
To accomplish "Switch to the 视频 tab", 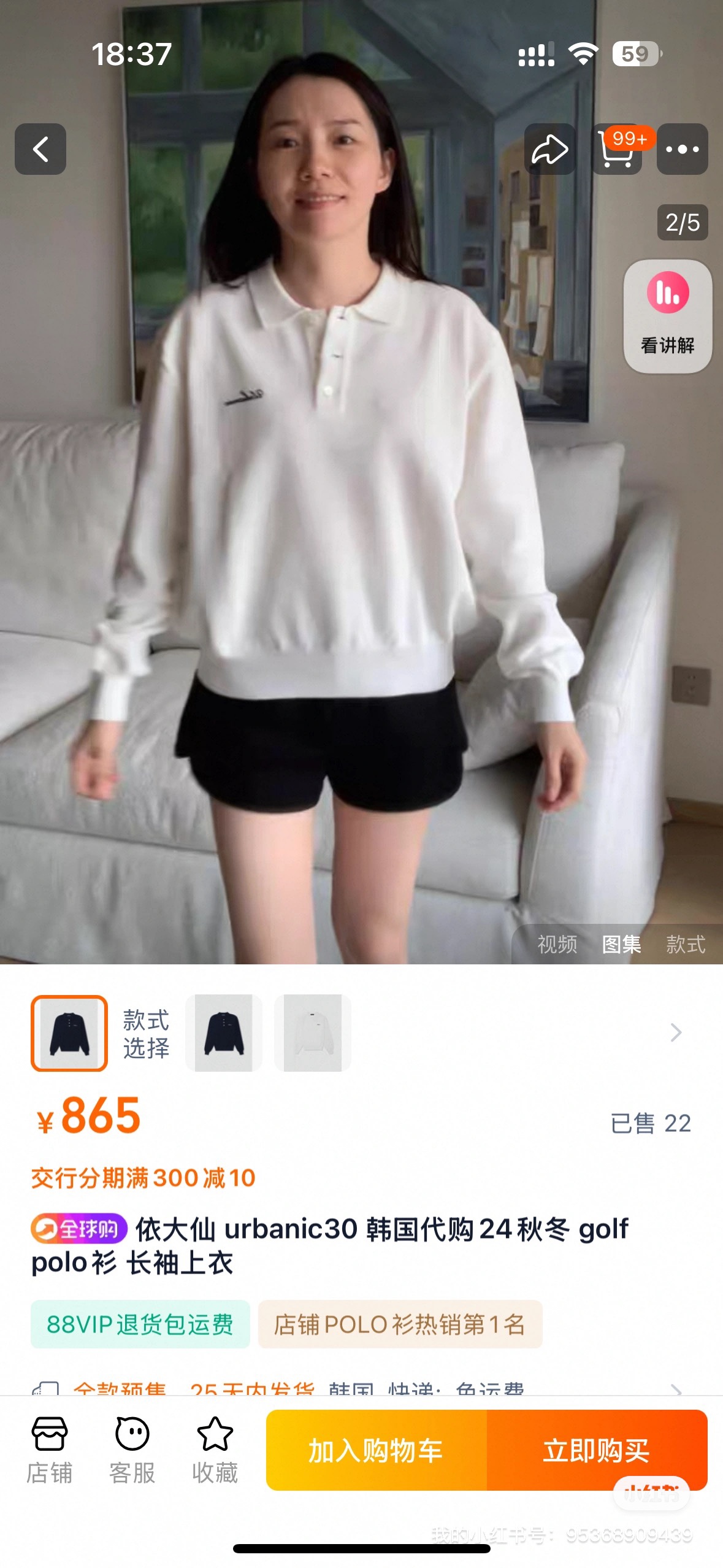I will (x=557, y=944).
